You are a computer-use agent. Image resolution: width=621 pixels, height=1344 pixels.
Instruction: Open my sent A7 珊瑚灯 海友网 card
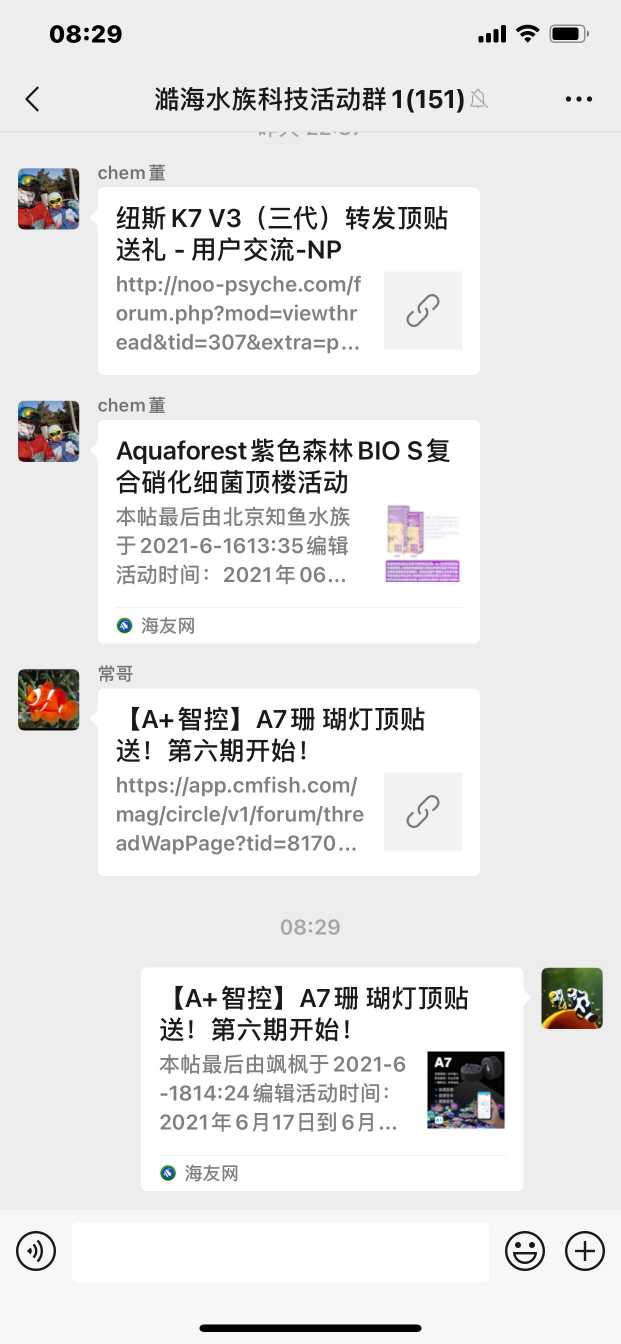pos(331,1079)
